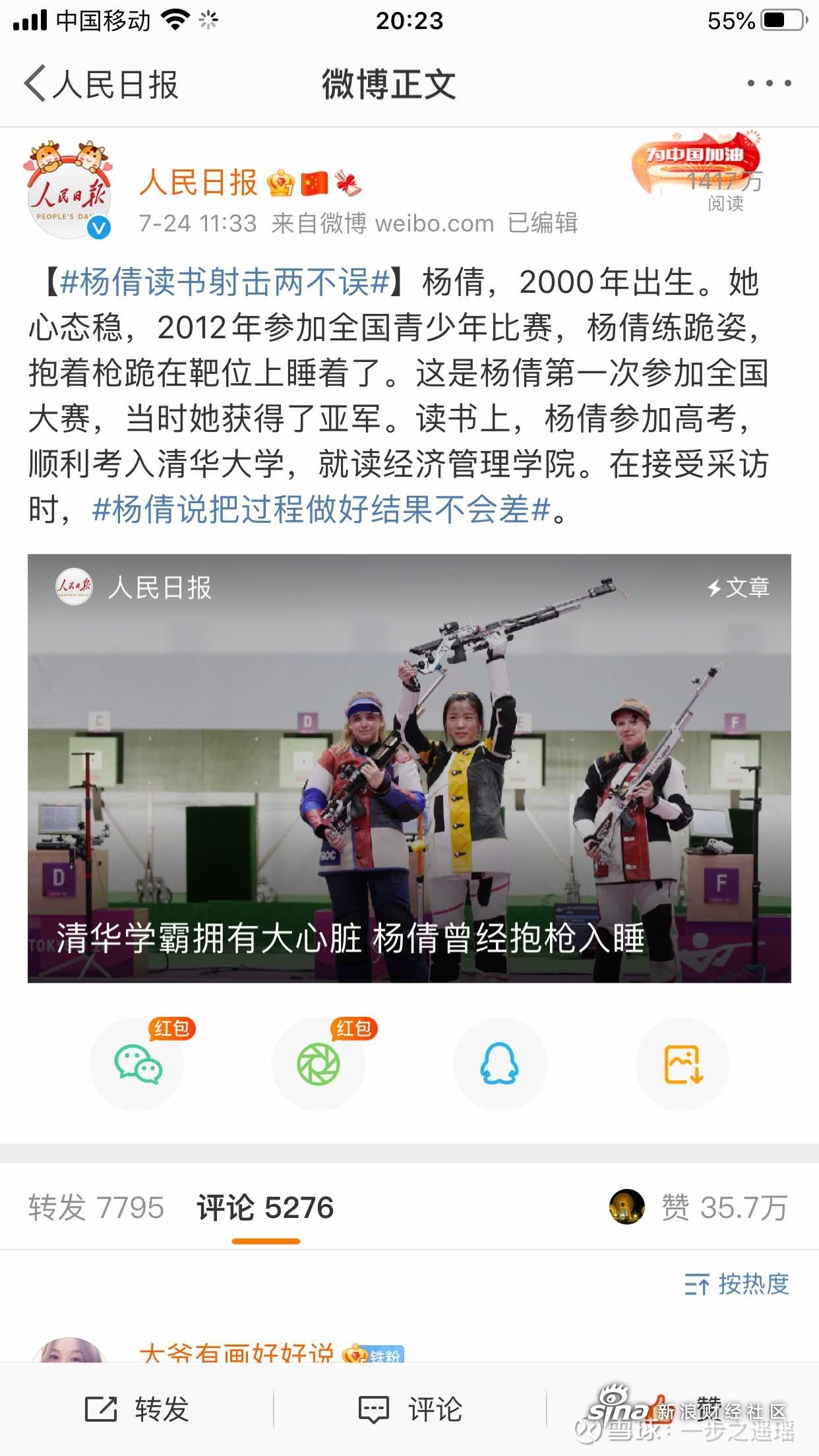Screen dimensions: 819x1456
Task: Switch to 转发 7795 tab
Action: pyautogui.click(x=96, y=1207)
